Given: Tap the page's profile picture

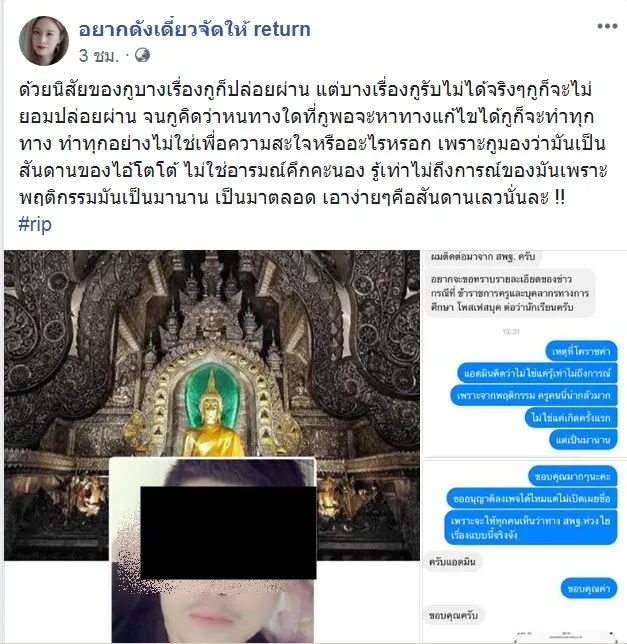Looking at the screenshot, I should point(44,41).
